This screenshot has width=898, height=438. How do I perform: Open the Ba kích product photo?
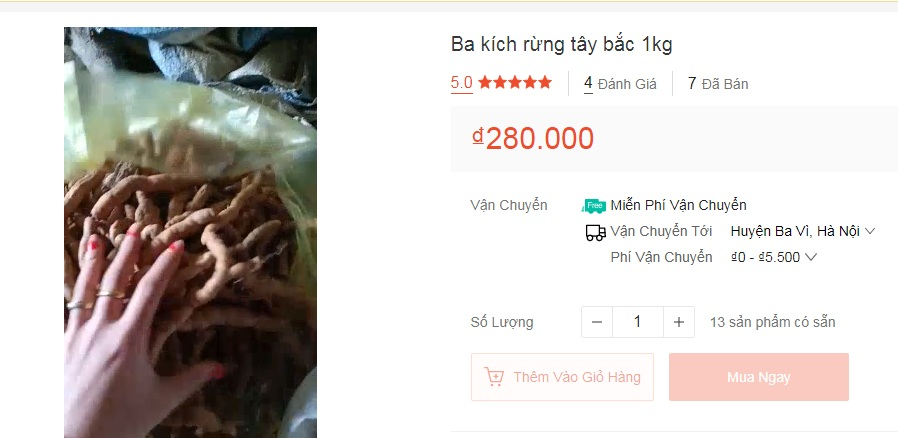[190, 232]
